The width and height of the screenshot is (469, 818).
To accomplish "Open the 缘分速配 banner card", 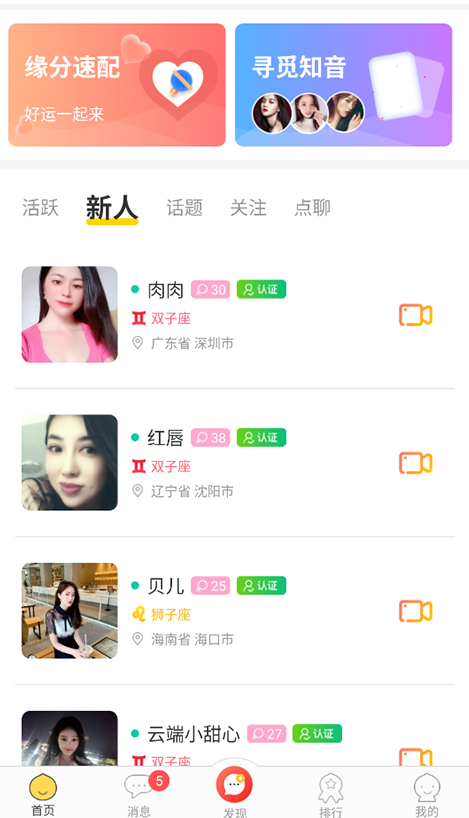I will 117,85.
